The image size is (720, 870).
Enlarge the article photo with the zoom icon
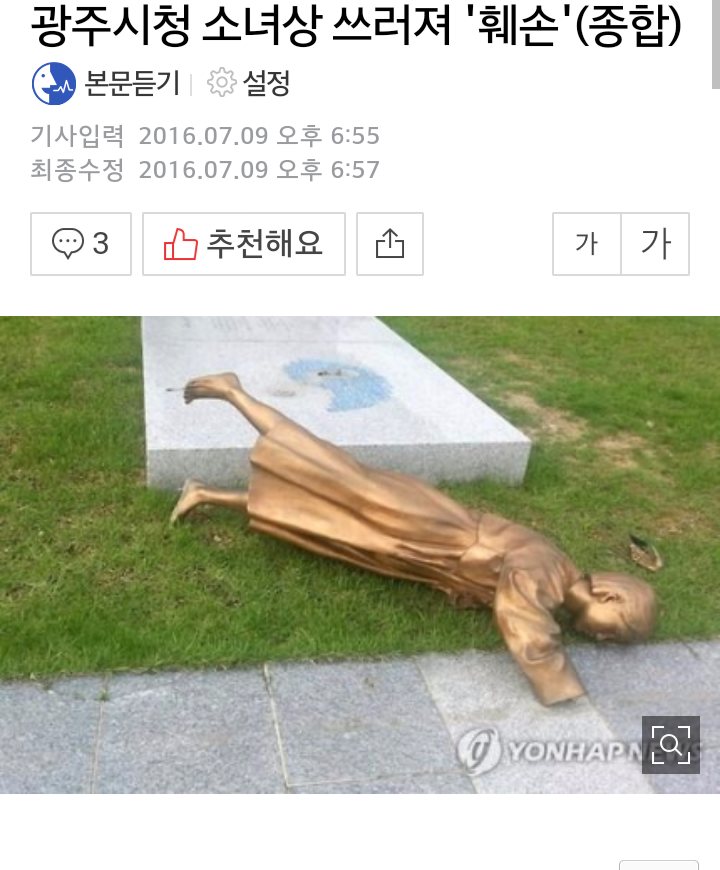click(x=671, y=745)
